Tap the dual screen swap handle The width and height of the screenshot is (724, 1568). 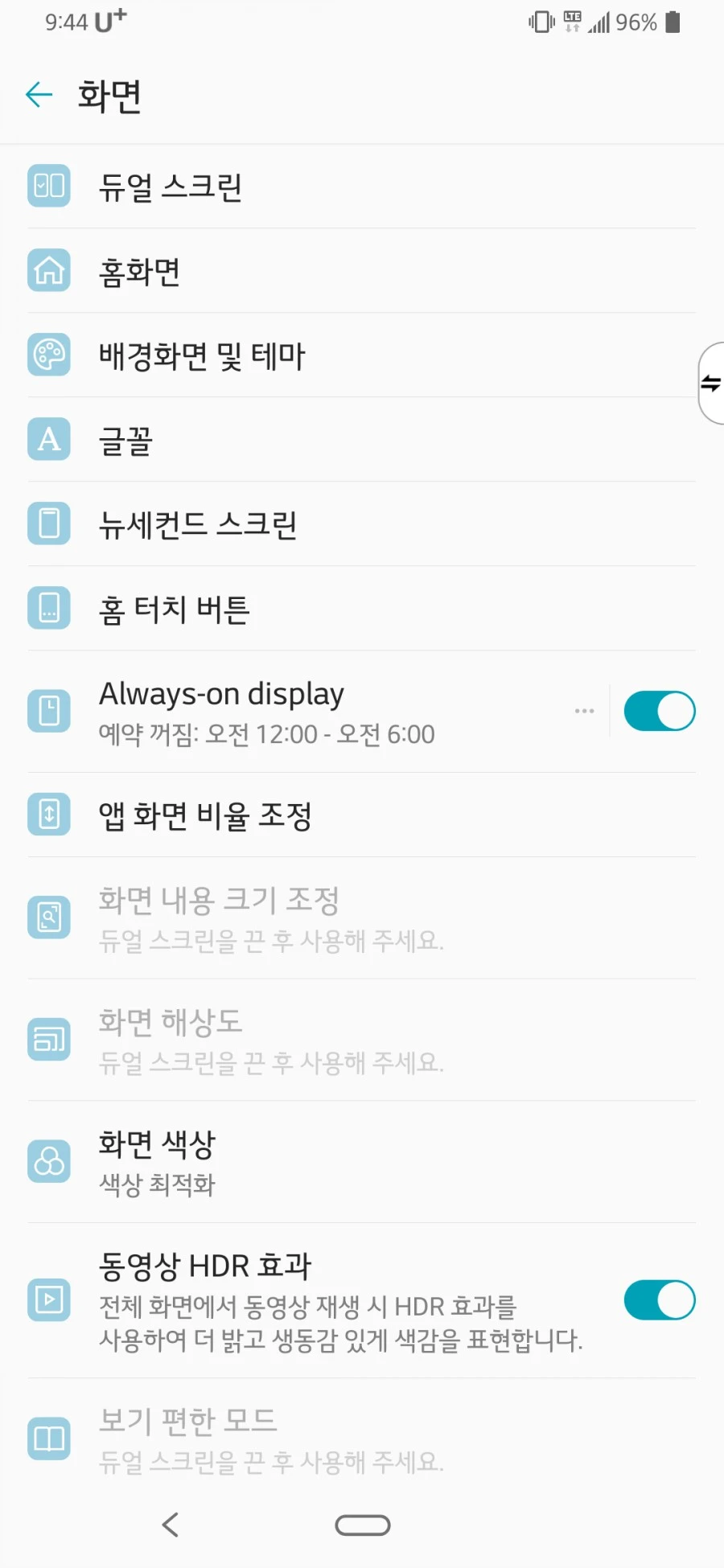(x=711, y=383)
